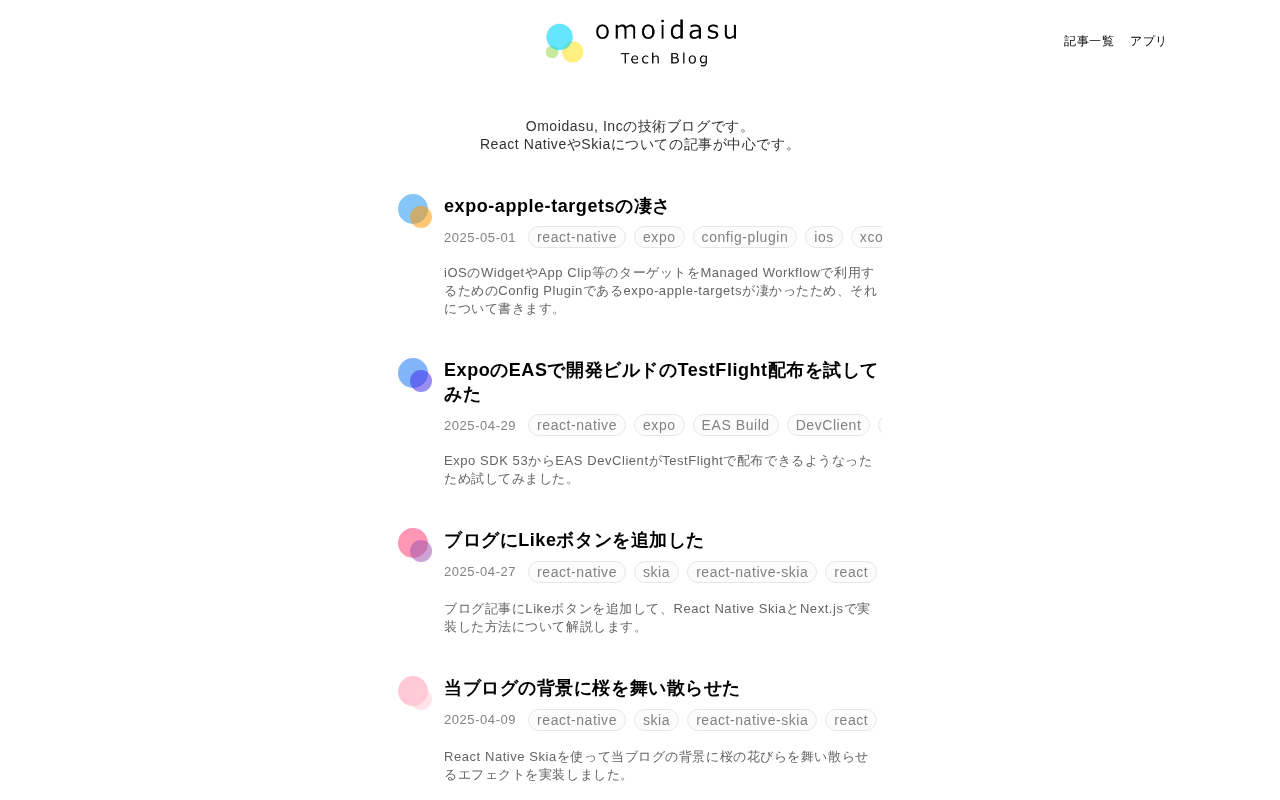Tap the omoidasu Tech Blog home logo
The height and width of the screenshot is (800, 1280).
tap(641, 43)
